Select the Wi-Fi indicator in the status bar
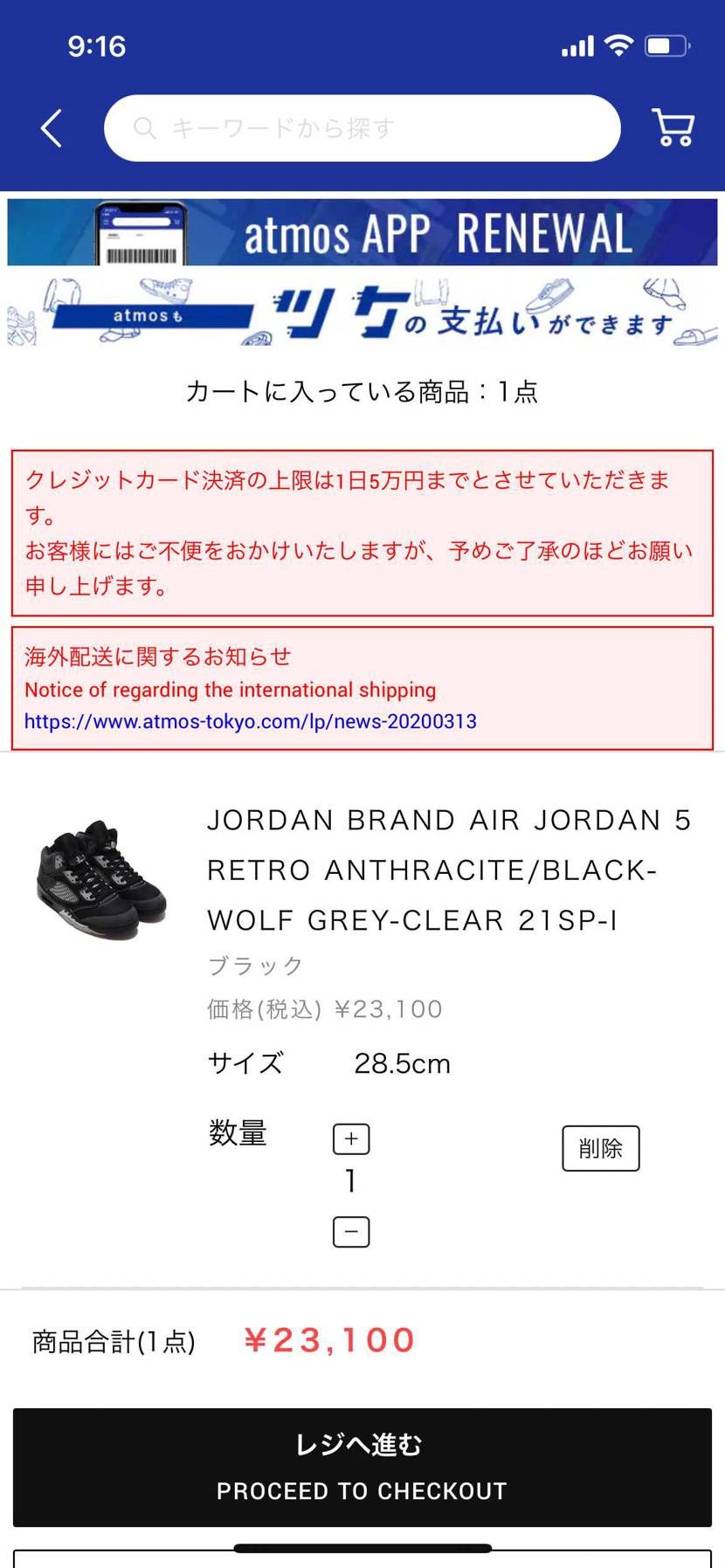 pyautogui.click(x=620, y=45)
